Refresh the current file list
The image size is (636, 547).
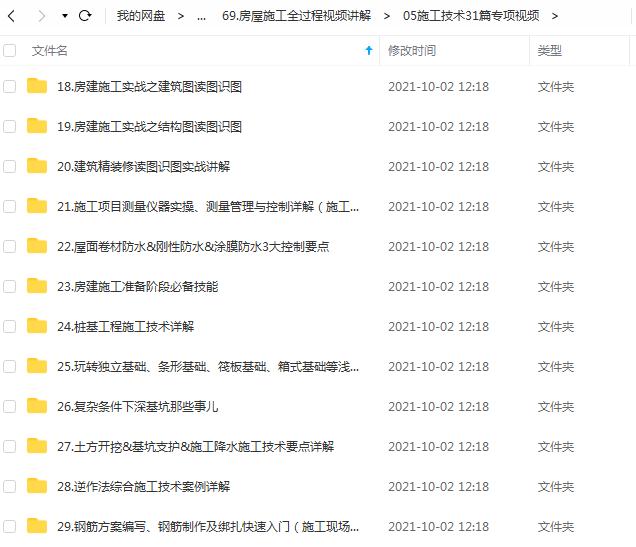[85, 16]
